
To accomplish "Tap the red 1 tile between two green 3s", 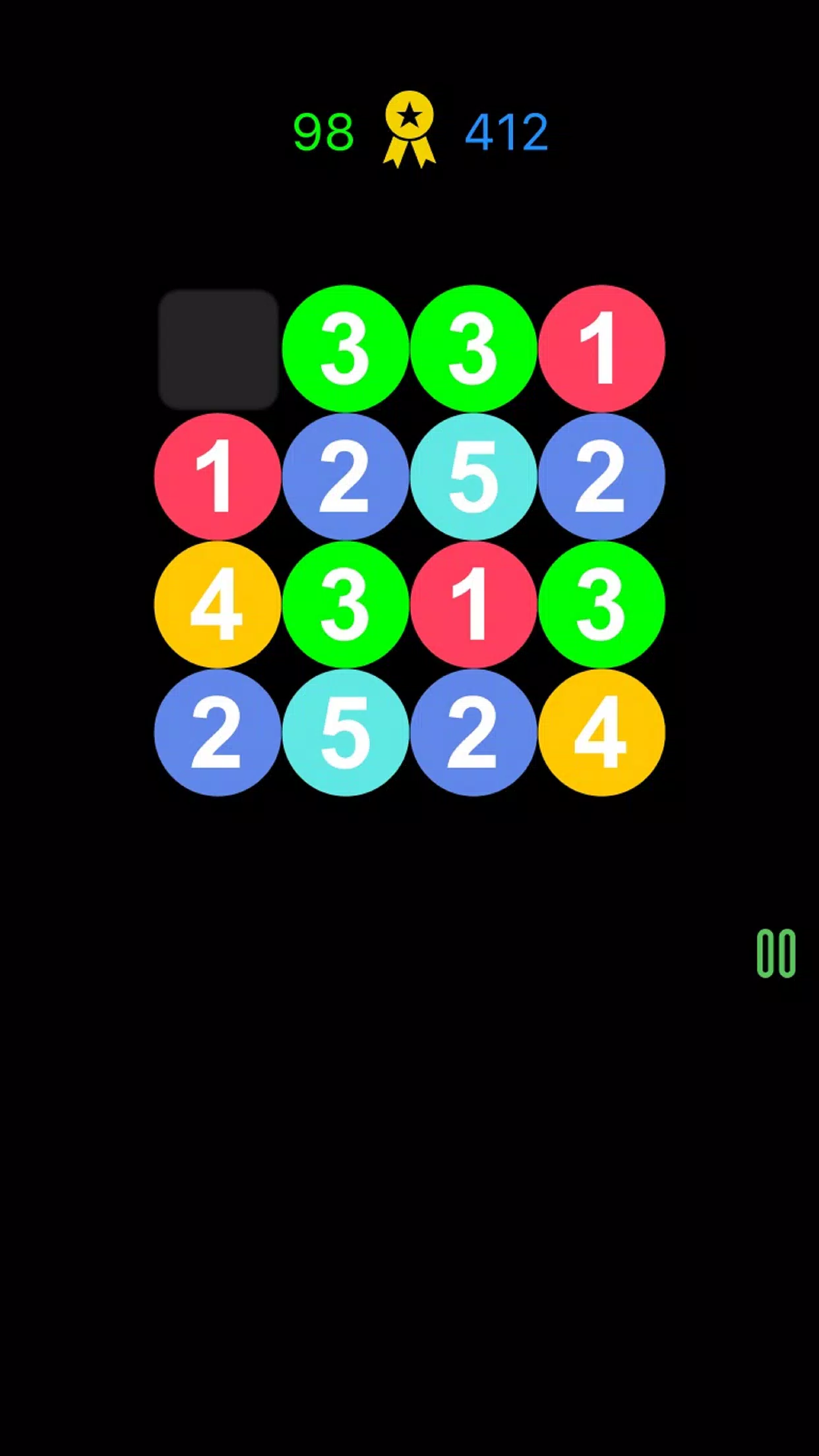I will tap(473, 604).
